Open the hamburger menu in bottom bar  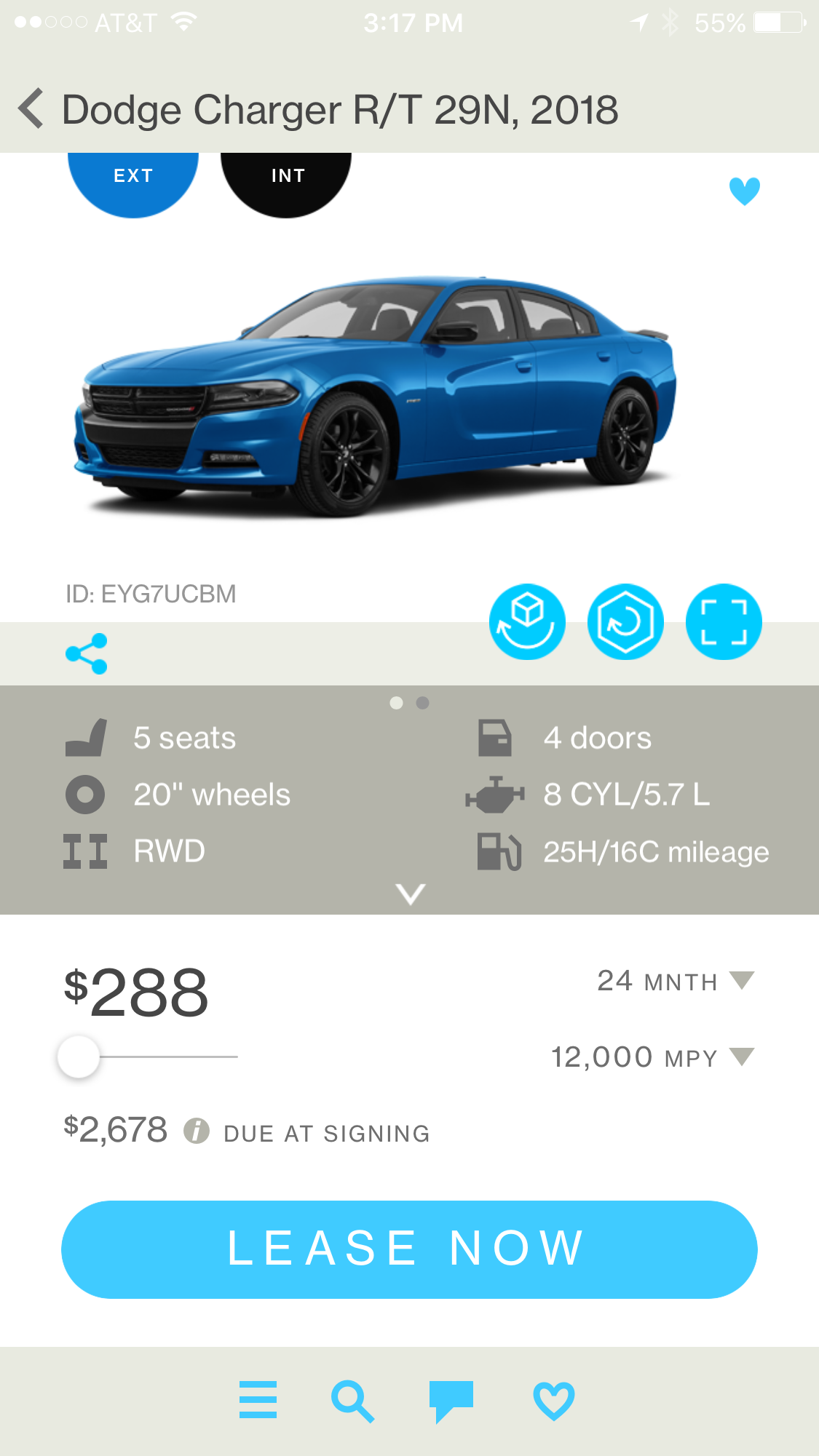coord(258,1400)
